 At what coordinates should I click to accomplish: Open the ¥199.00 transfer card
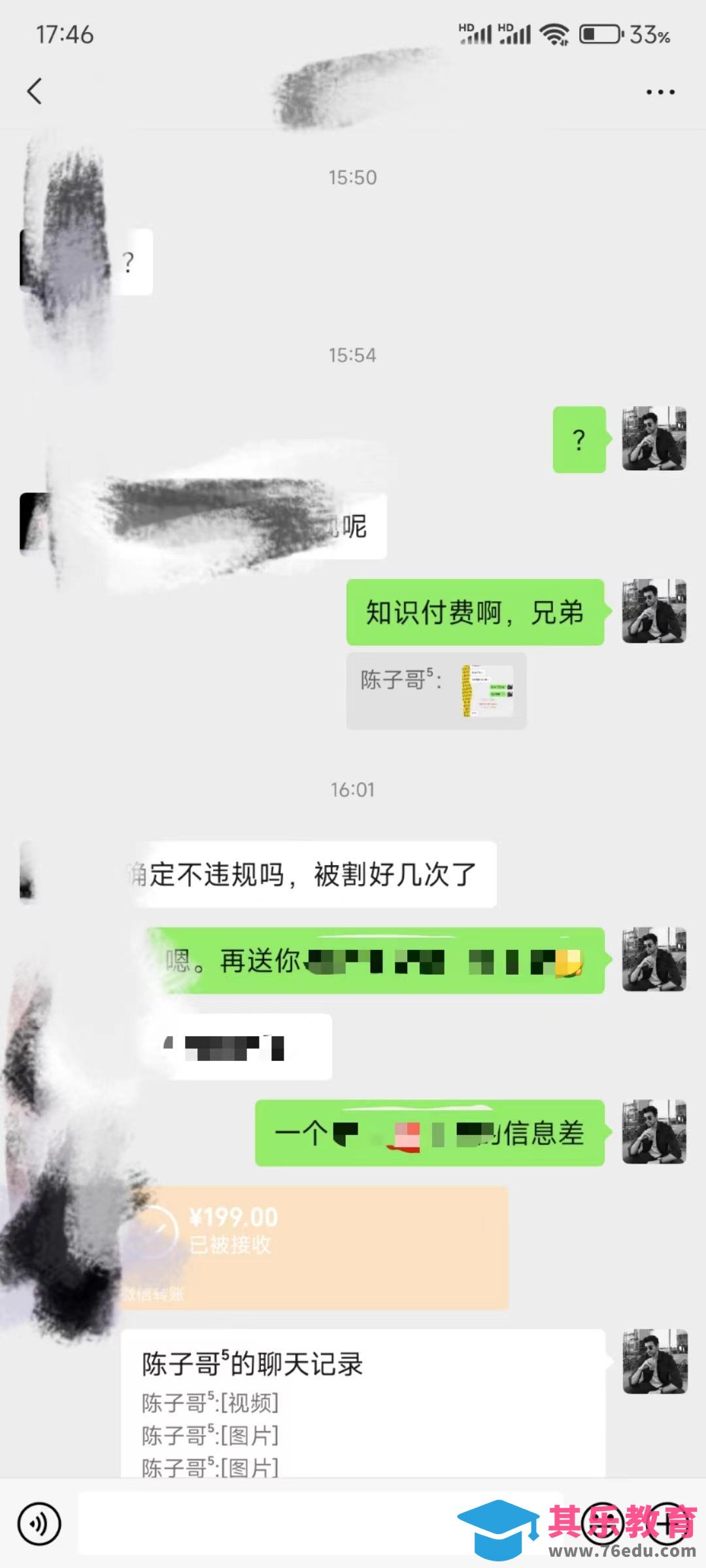click(x=314, y=1247)
